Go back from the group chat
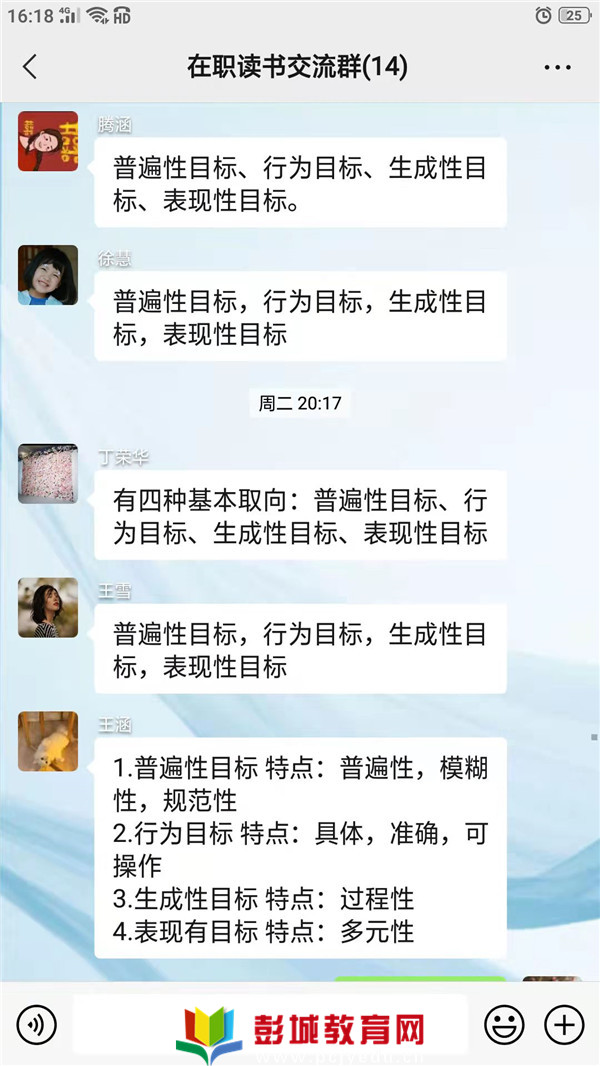Viewport: 600px width, 1066px height. tap(30, 67)
